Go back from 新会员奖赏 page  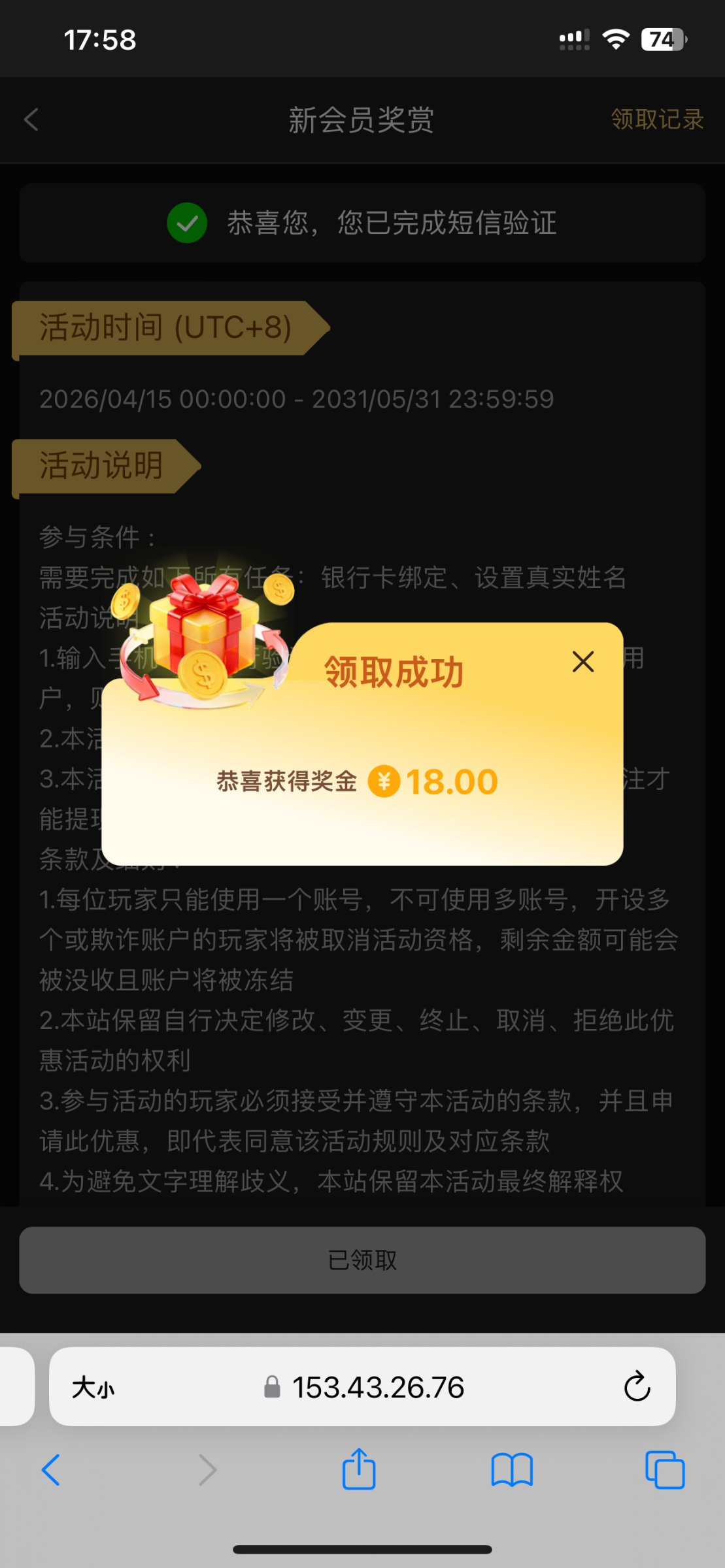click(x=31, y=120)
